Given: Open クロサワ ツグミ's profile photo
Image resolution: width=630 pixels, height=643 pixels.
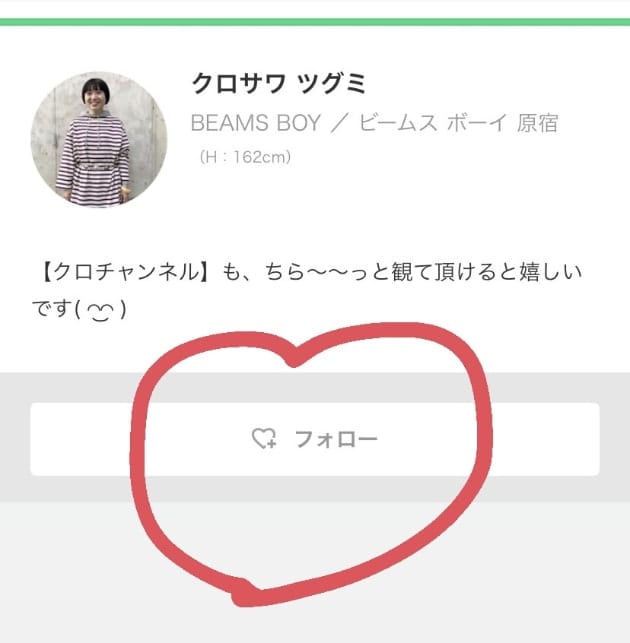Looking at the screenshot, I should click(99, 140).
